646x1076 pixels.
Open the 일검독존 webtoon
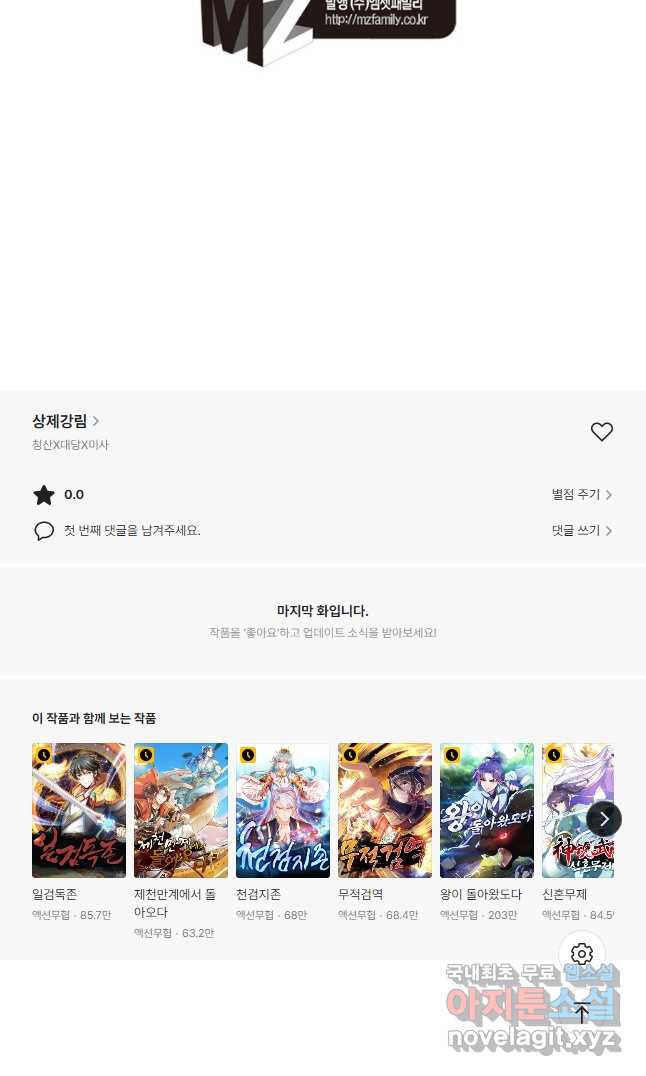[79, 811]
